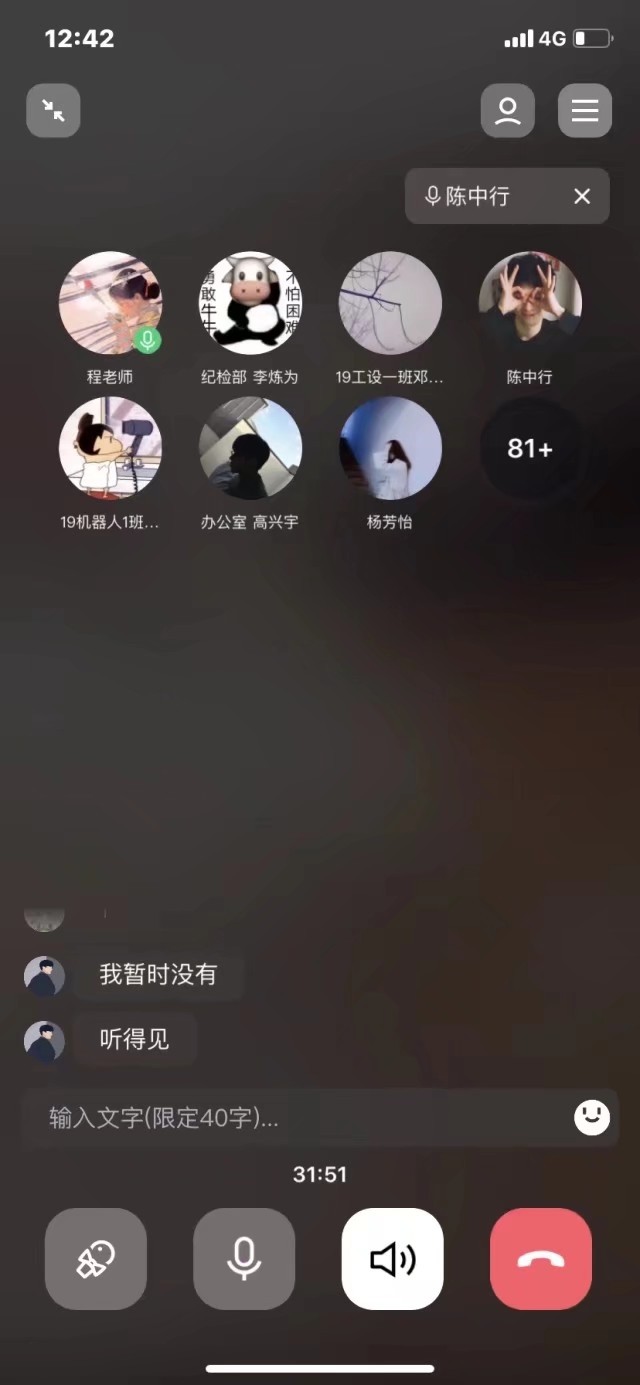Toggle the microphone button

click(x=244, y=1259)
